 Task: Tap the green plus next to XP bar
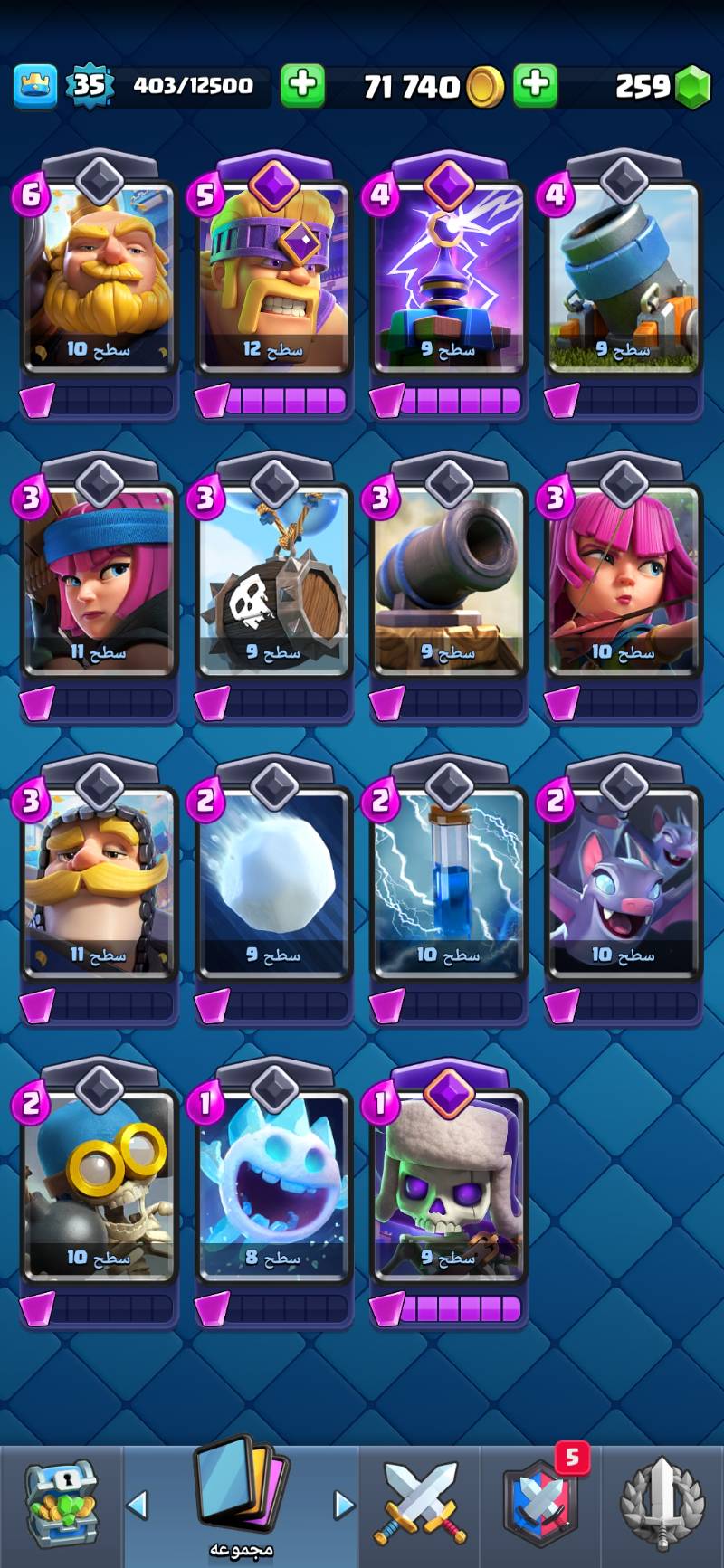[302, 85]
